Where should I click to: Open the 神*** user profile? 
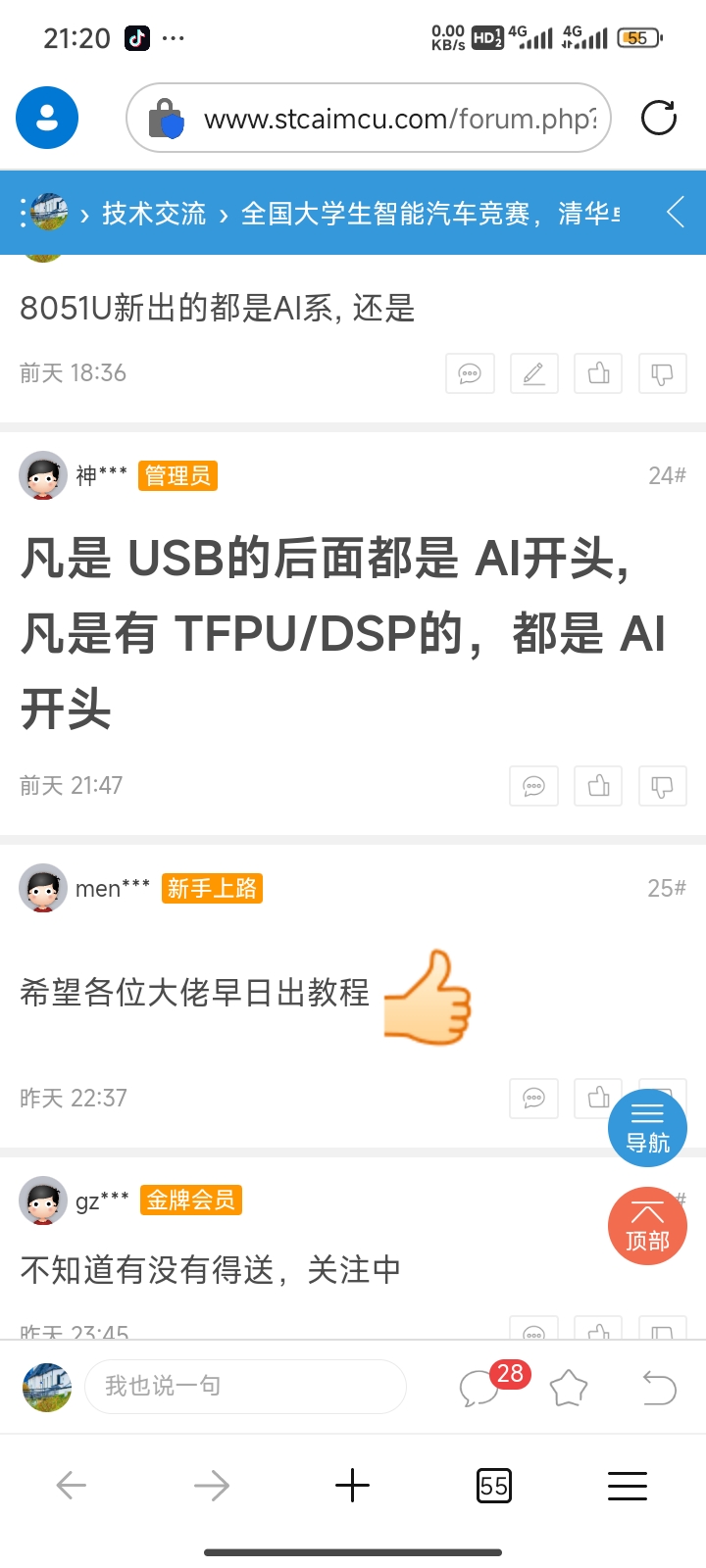point(43,476)
